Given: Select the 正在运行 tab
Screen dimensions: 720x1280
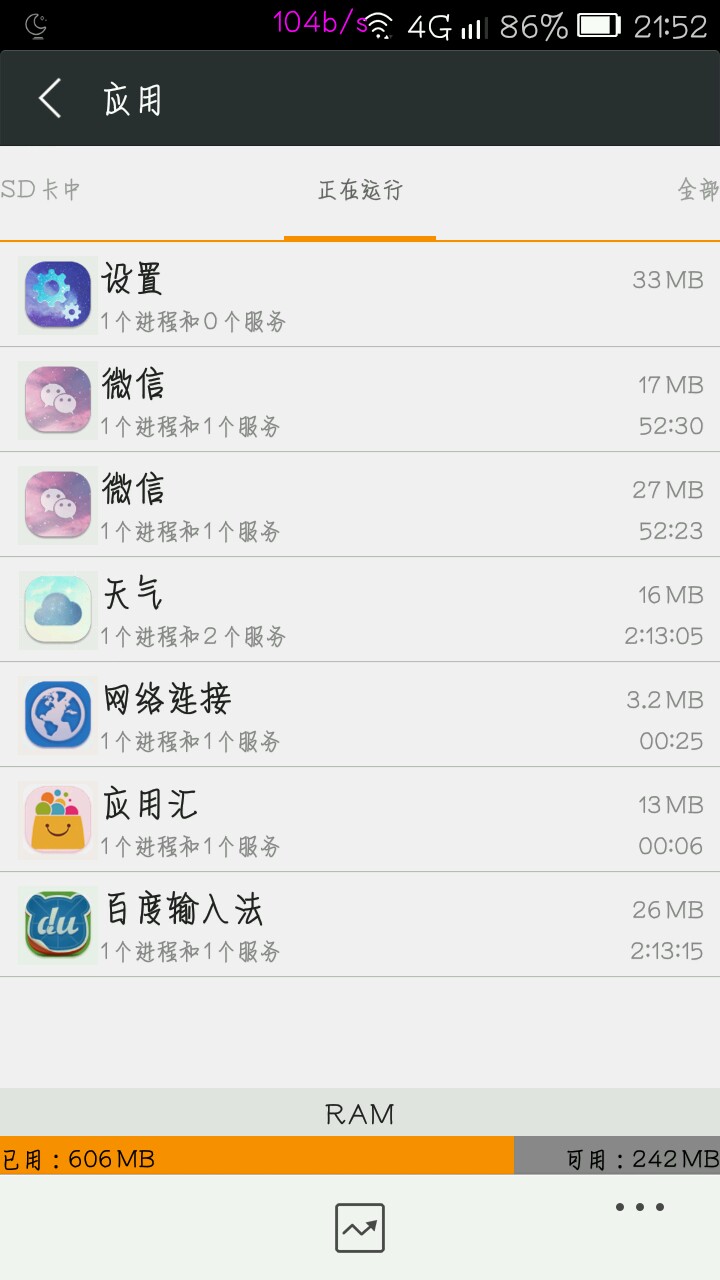Looking at the screenshot, I should pyautogui.click(x=360, y=190).
